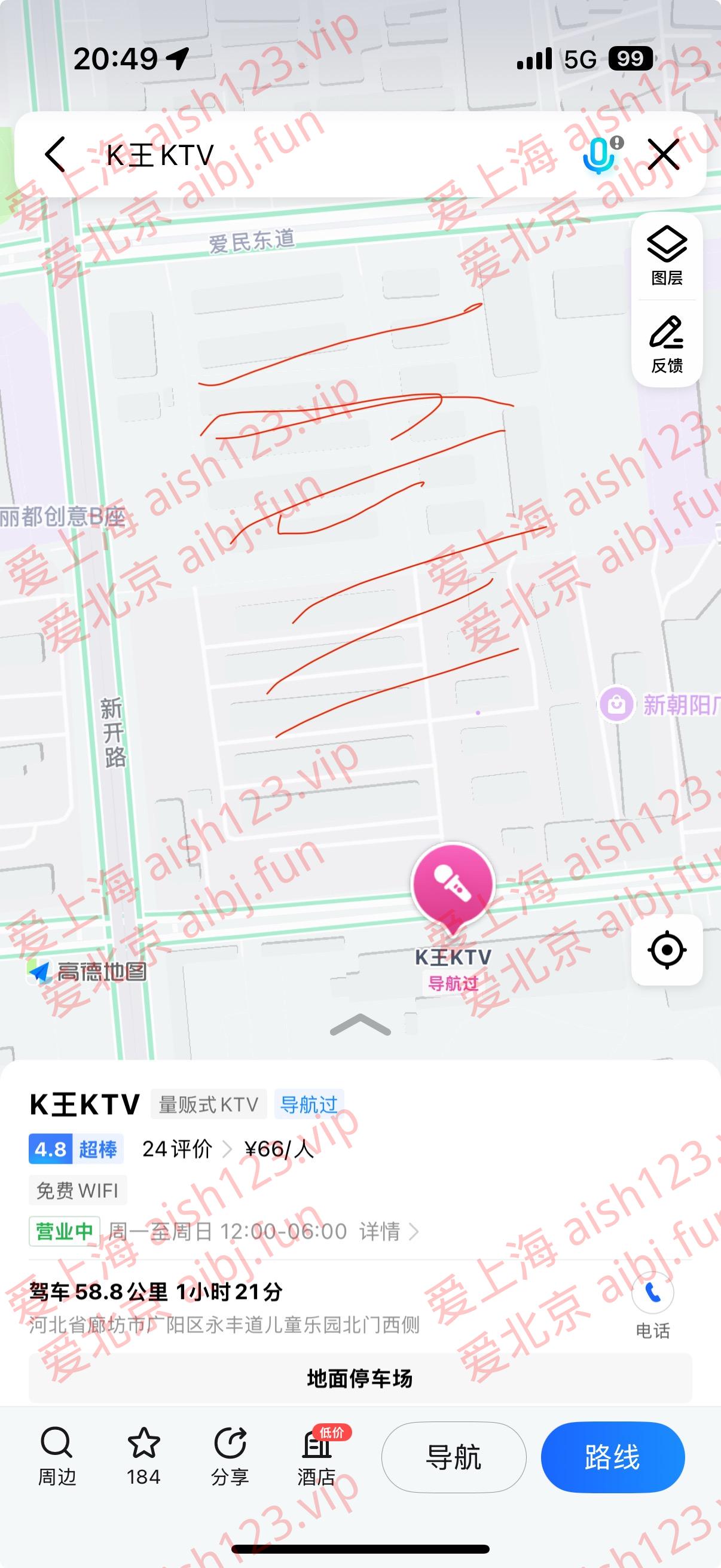721x1568 pixels.
Task: Open the 图层 map layers panel
Action: pyautogui.click(x=667, y=256)
